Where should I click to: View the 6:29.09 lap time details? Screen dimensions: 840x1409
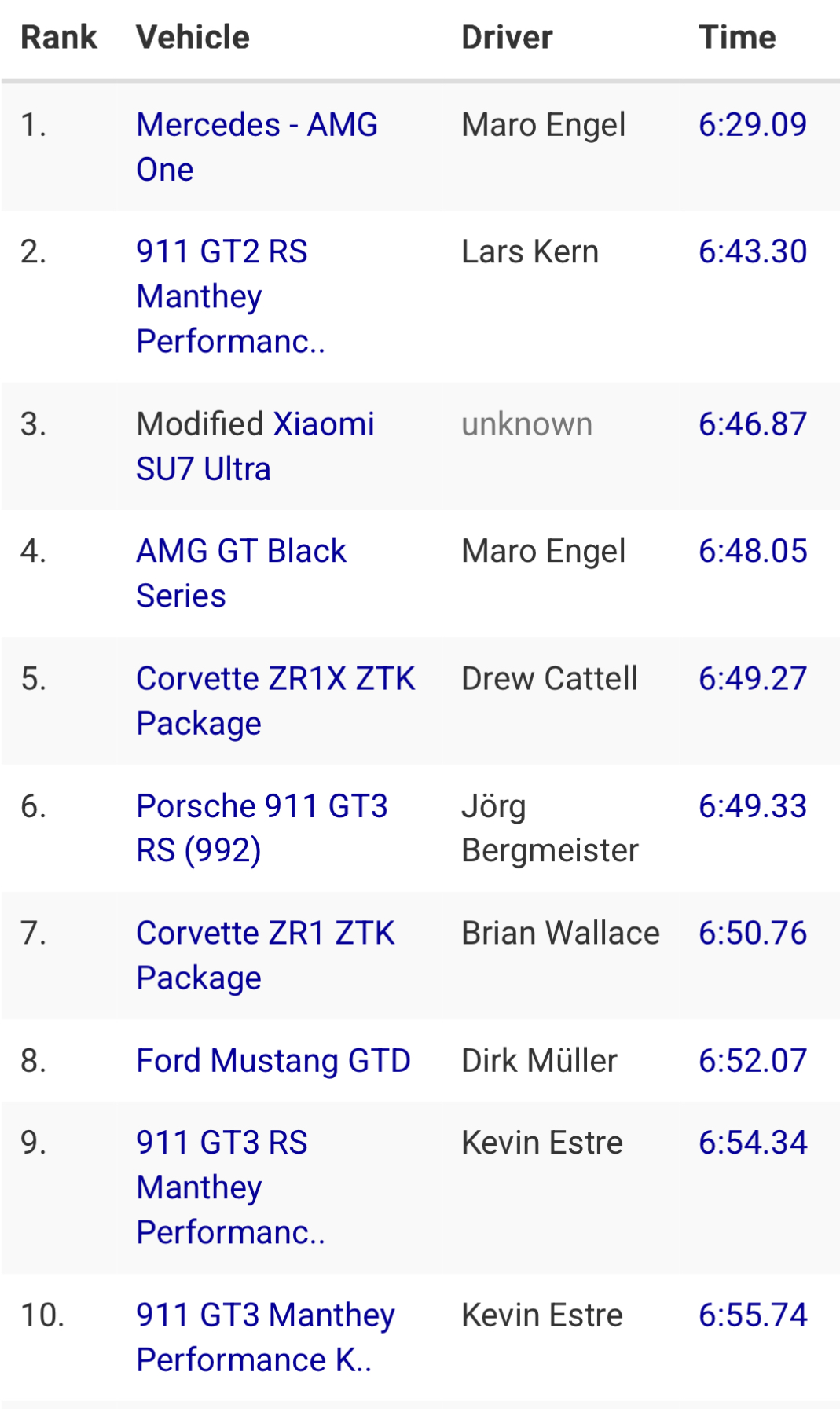(x=752, y=125)
